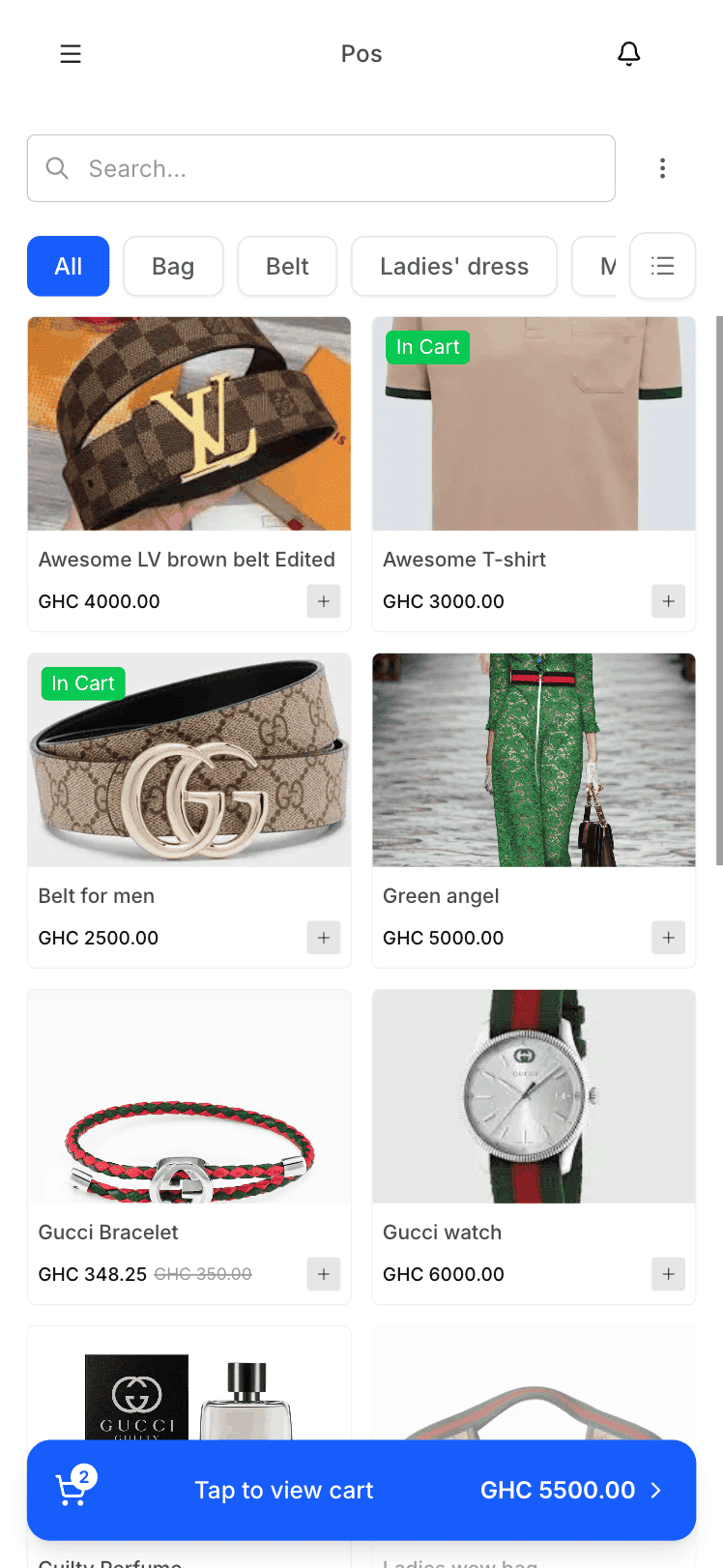This screenshot has width=723, height=1568.
Task: Open the notifications bell
Action: 629,54
